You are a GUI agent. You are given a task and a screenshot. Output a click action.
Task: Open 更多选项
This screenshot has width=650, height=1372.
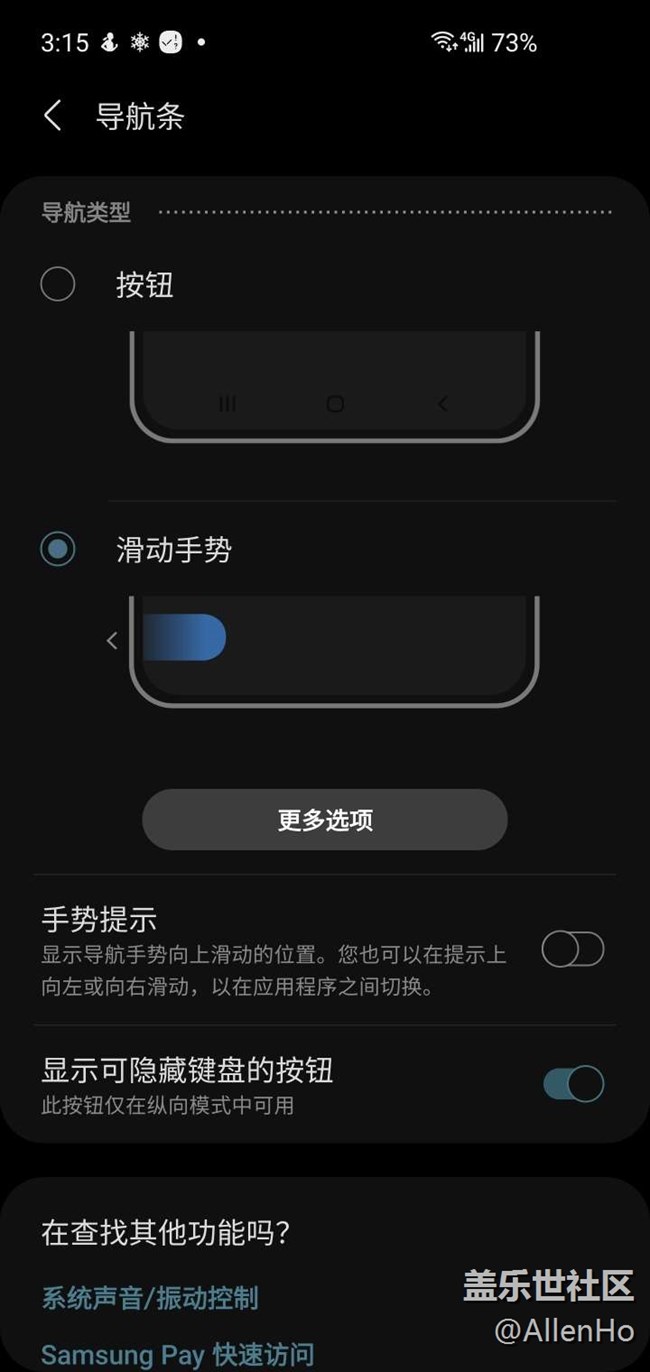coord(325,820)
